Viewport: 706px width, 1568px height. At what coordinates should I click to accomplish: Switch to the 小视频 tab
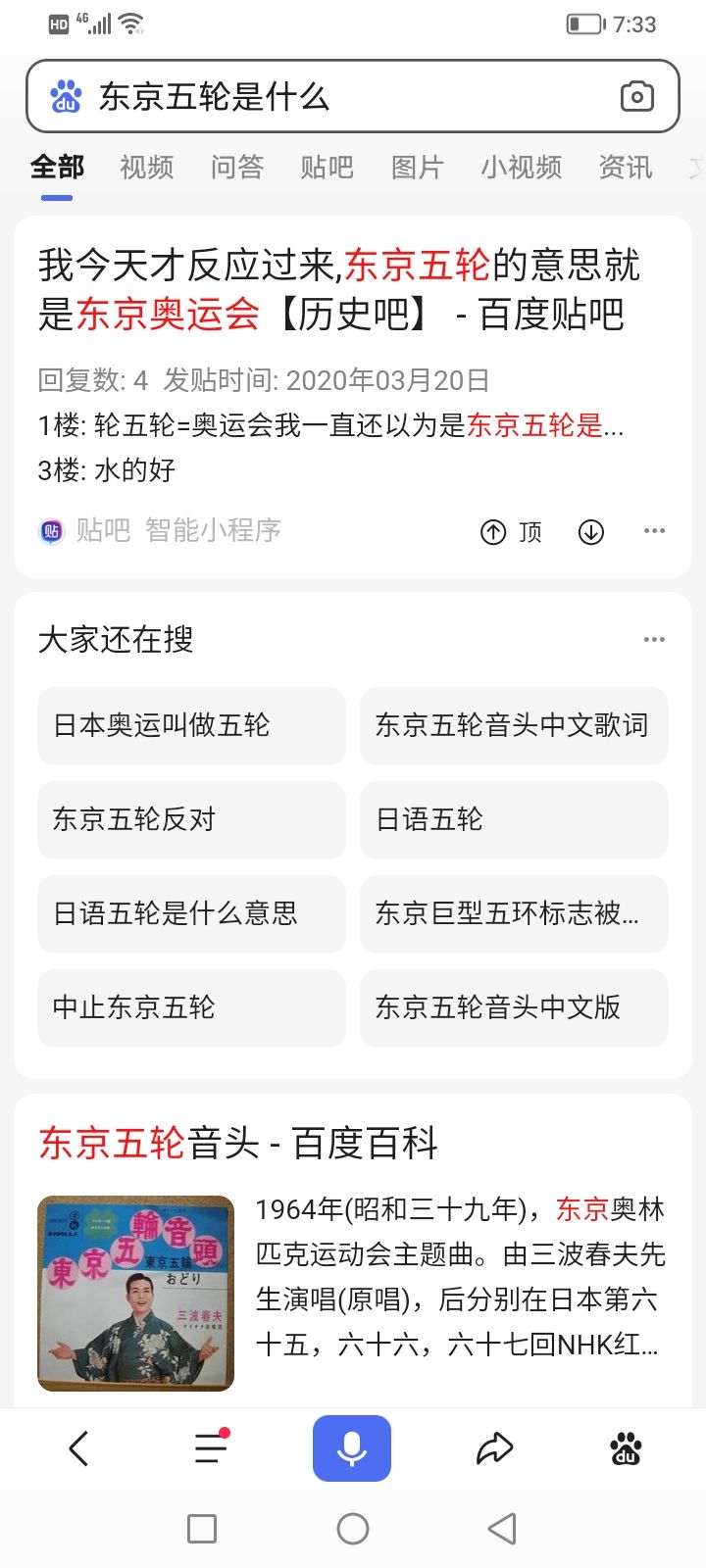point(521,168)
